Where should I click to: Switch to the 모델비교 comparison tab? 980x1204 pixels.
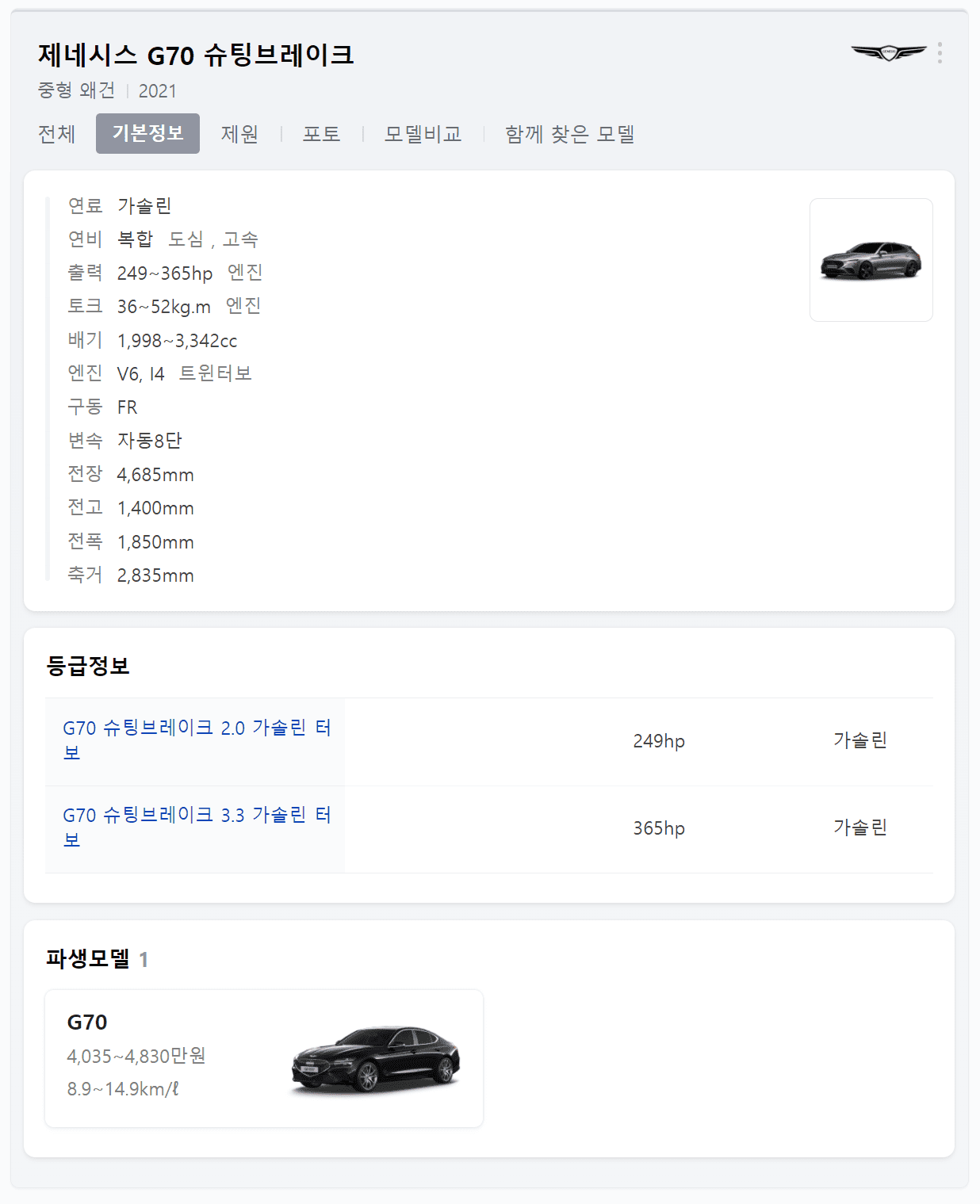[422, 133]
